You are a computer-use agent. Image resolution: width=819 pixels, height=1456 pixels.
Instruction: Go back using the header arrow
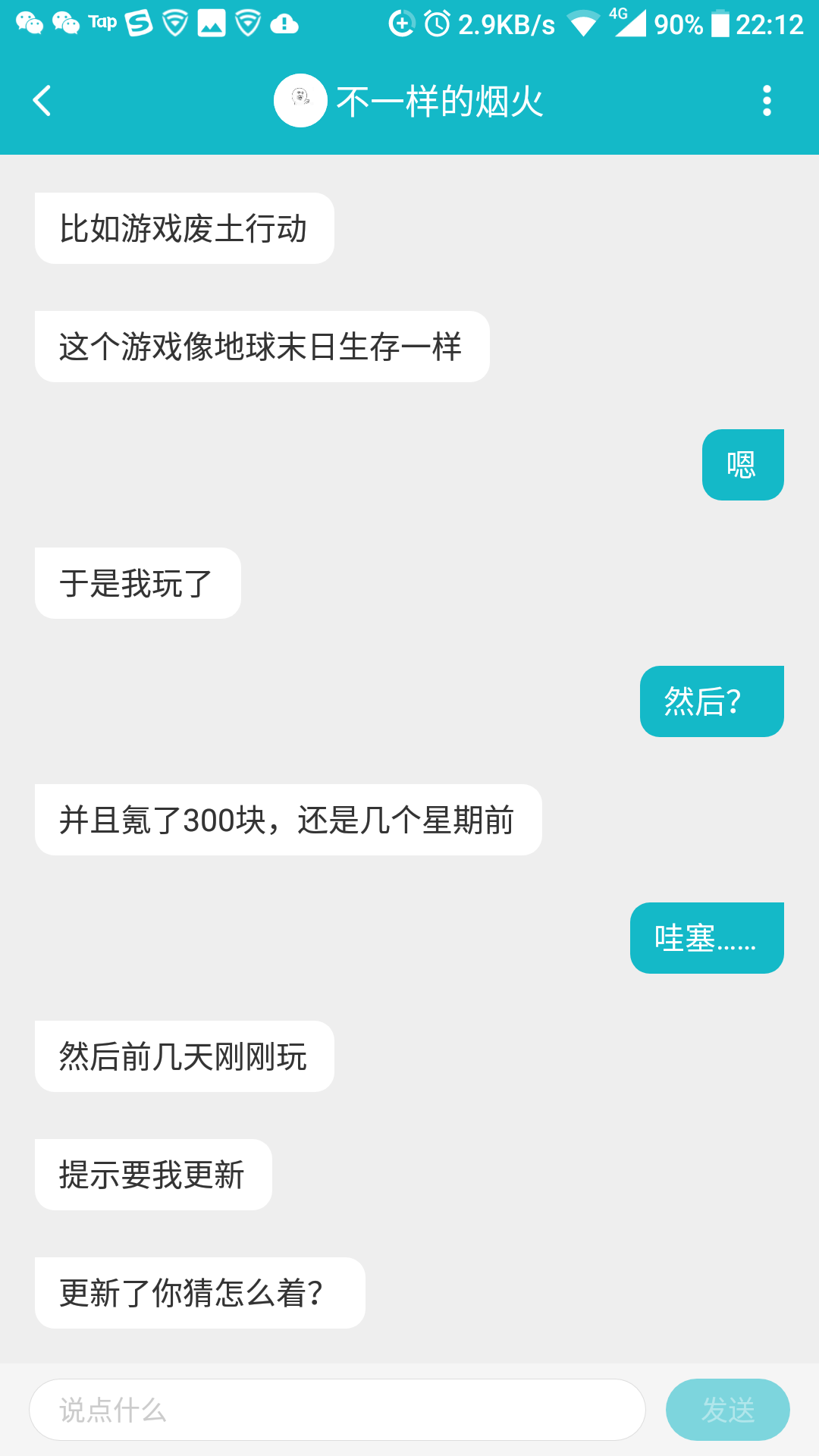click(42, 101)
